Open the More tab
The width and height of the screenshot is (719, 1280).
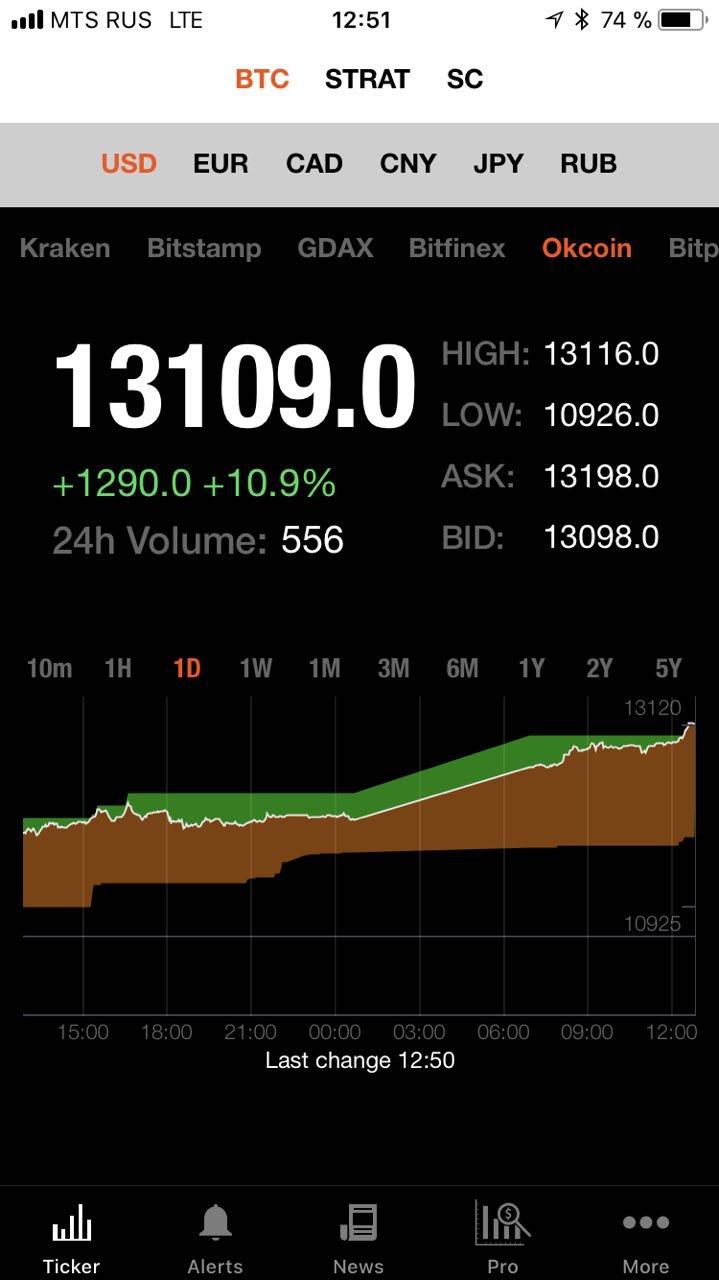(646, 1238)
